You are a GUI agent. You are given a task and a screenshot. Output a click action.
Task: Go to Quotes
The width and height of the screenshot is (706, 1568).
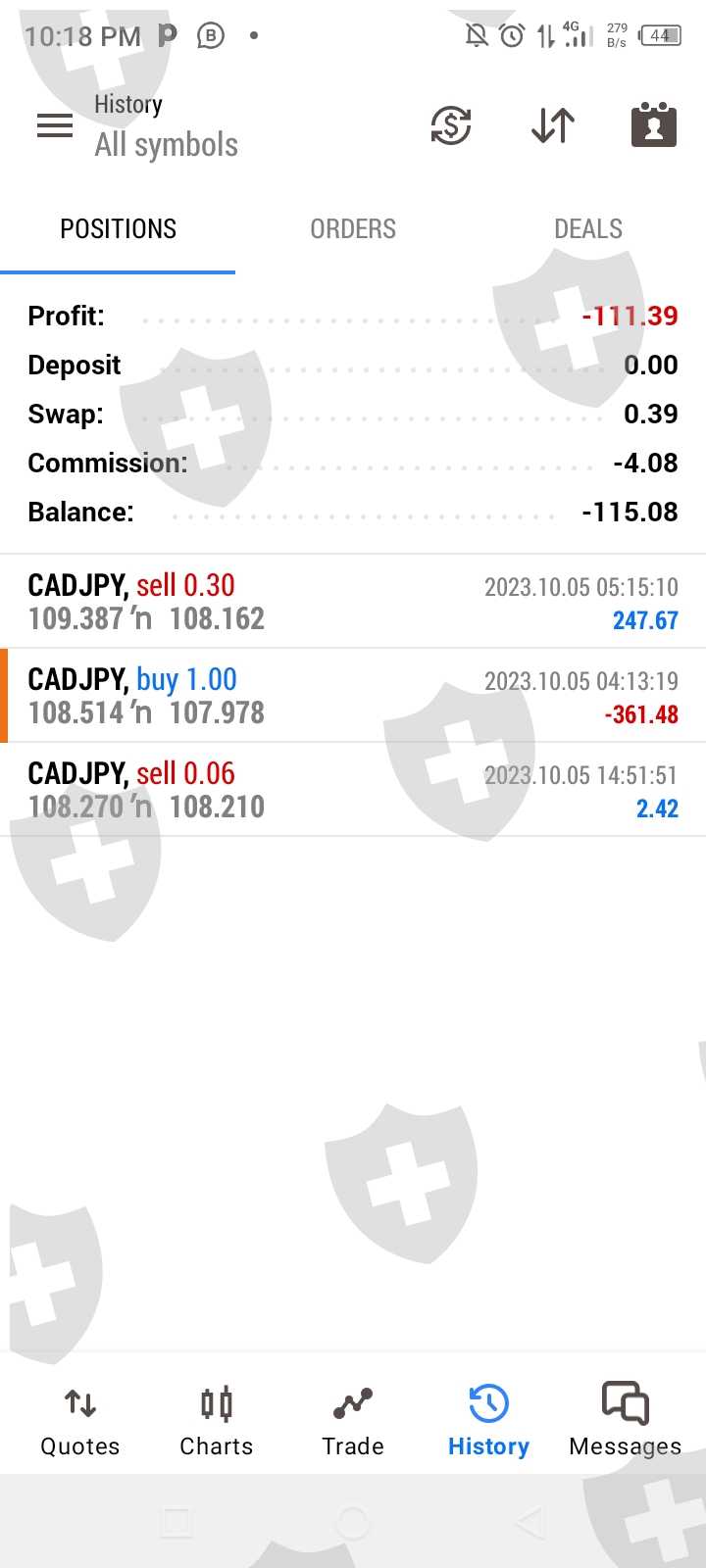[80, 1421]
